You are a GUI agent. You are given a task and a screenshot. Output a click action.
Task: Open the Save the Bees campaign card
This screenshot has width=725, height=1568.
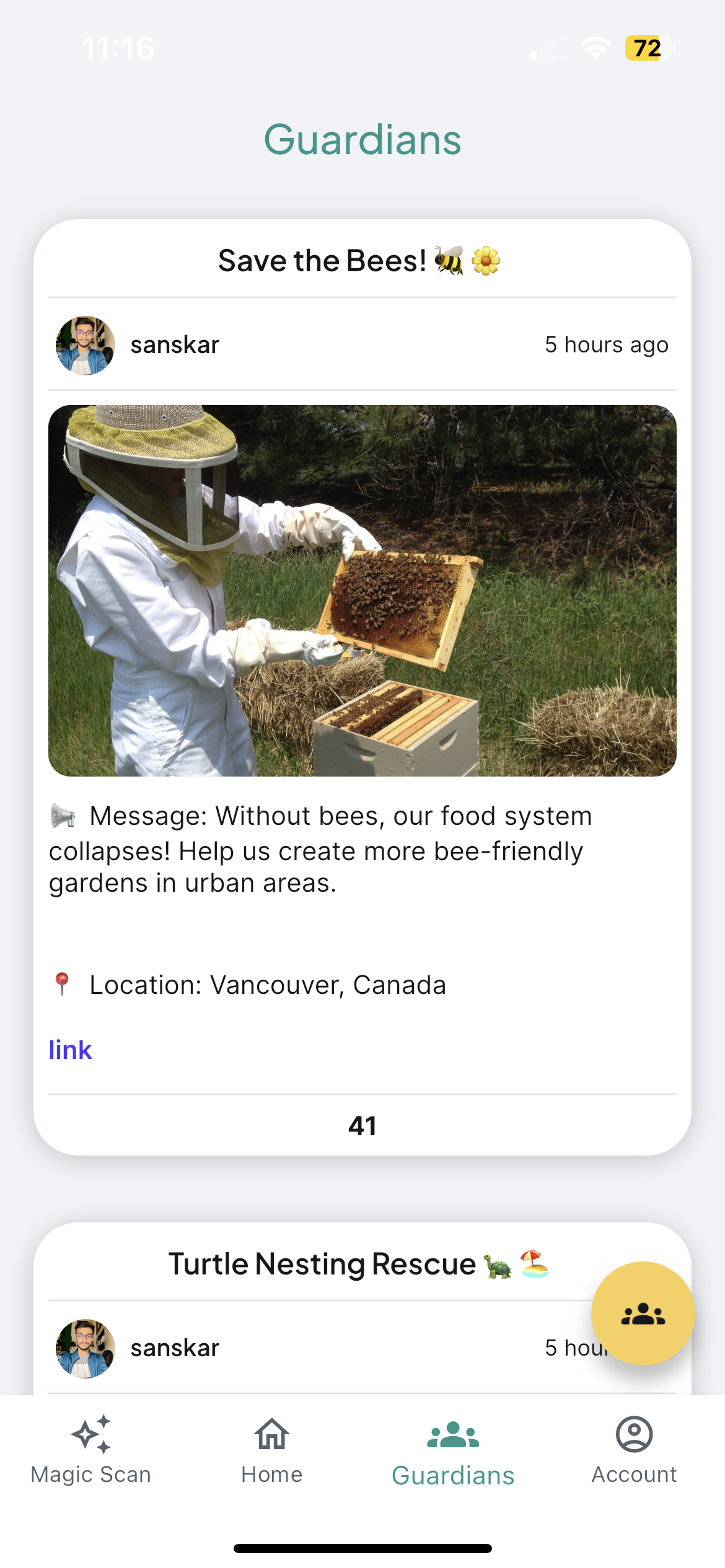tap(362, 687)
